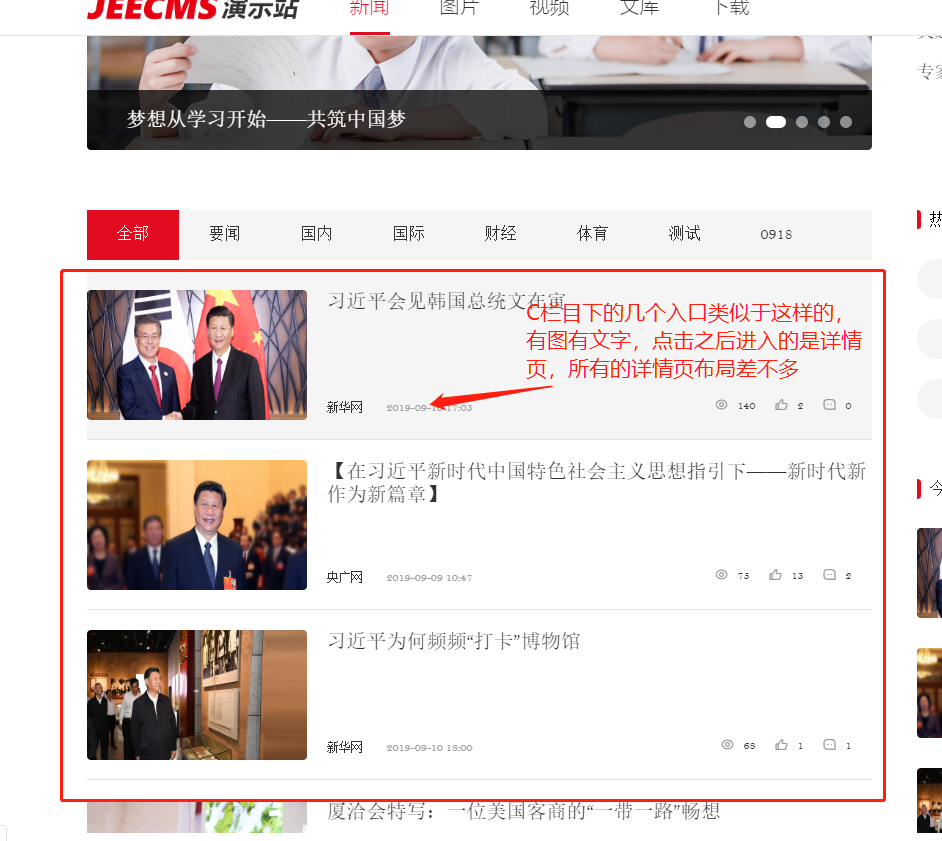Select the 国内 news tab

point(316,234)
